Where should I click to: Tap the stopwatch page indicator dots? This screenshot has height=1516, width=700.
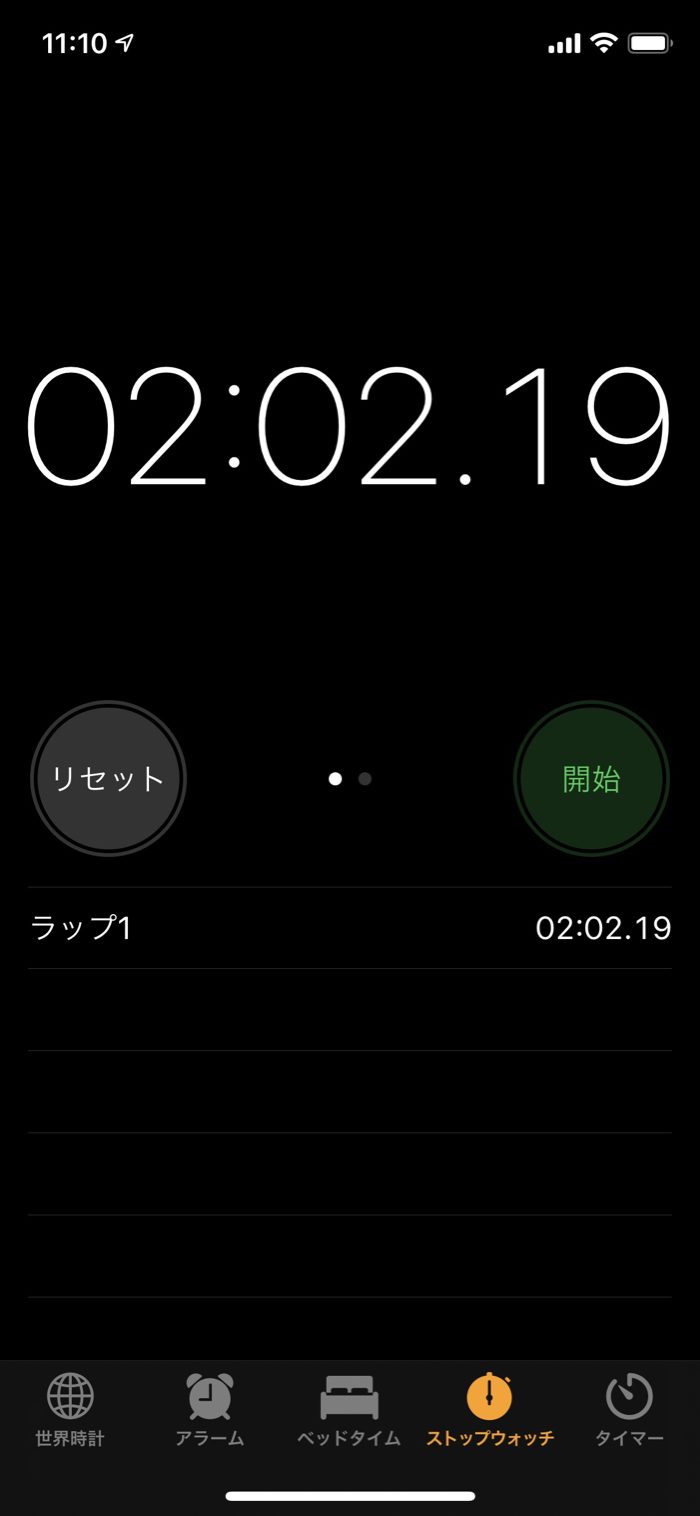350,778
